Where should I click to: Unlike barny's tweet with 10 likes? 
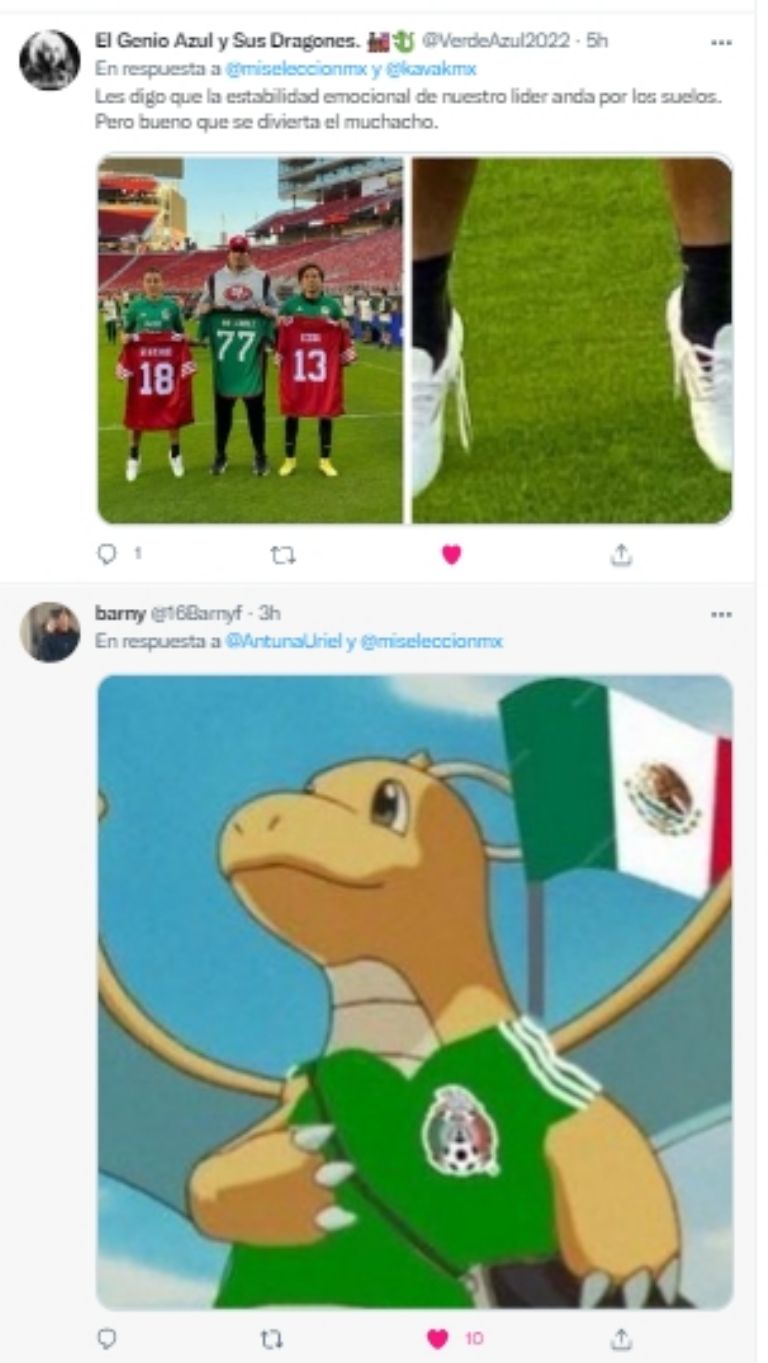(x=439, y=1338)
